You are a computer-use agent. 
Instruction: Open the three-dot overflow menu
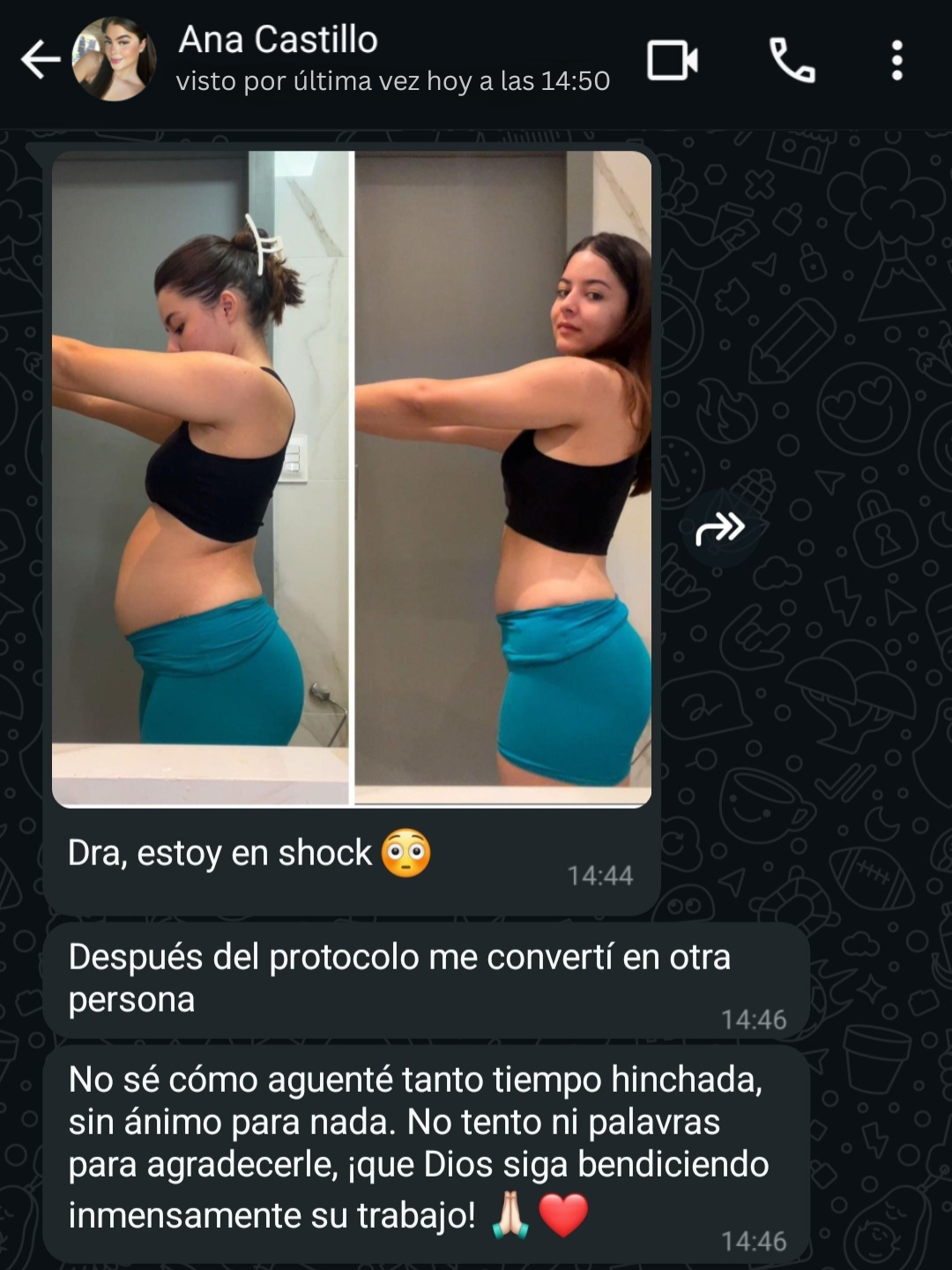(896, 61)
